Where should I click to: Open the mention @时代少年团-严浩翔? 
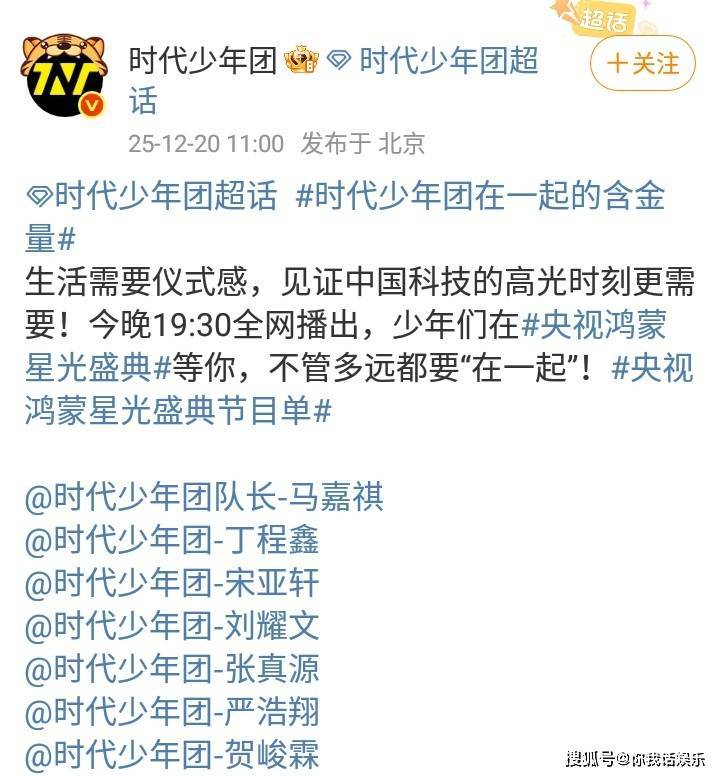172,713
